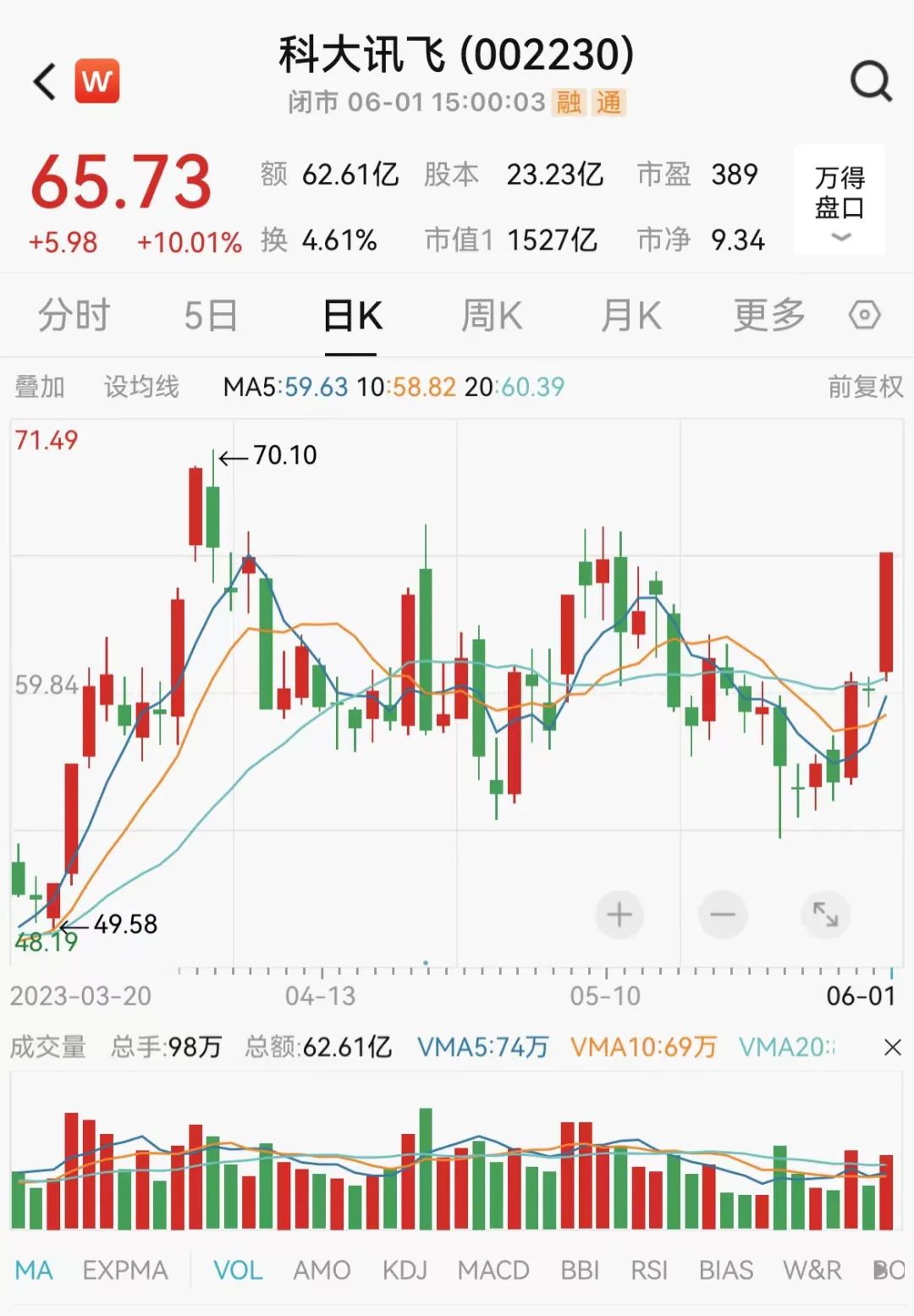
Task: Select the EXPMA indicator
Action: [x=125, y=1270]
